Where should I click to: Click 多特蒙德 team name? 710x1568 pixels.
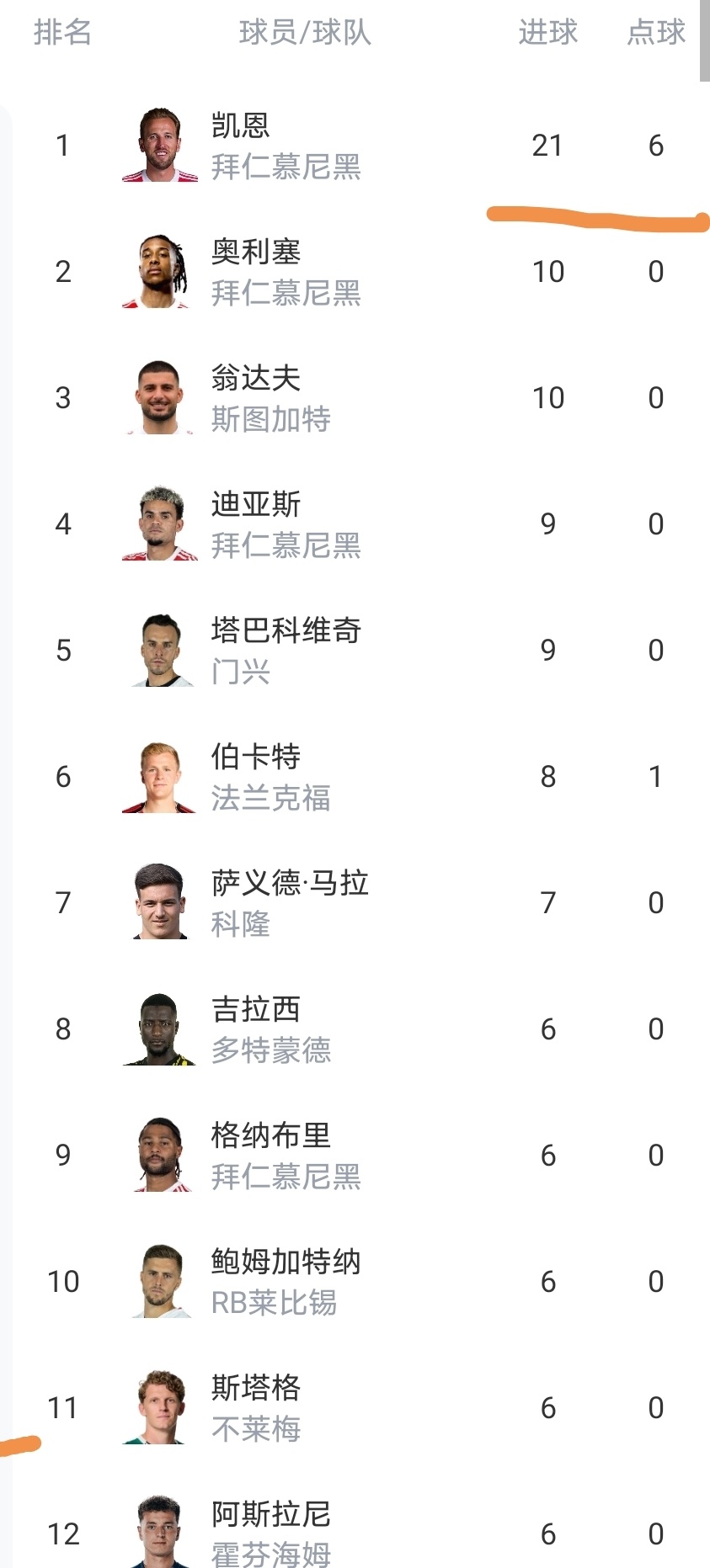coord(271,1051)
